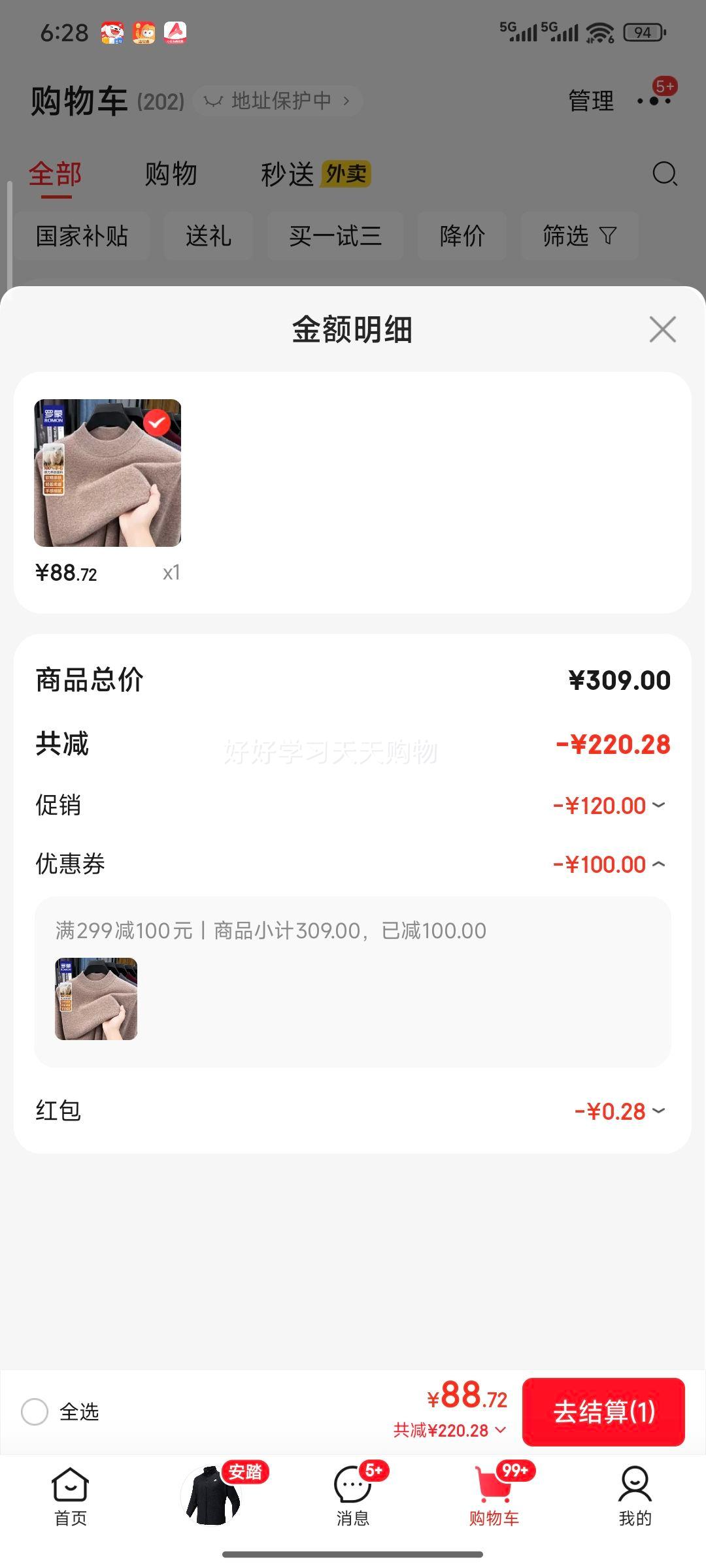Collapse the 优惠券 coupon details chevron
The height and width of the screenshot is (1568, 706).
(660, 864)
